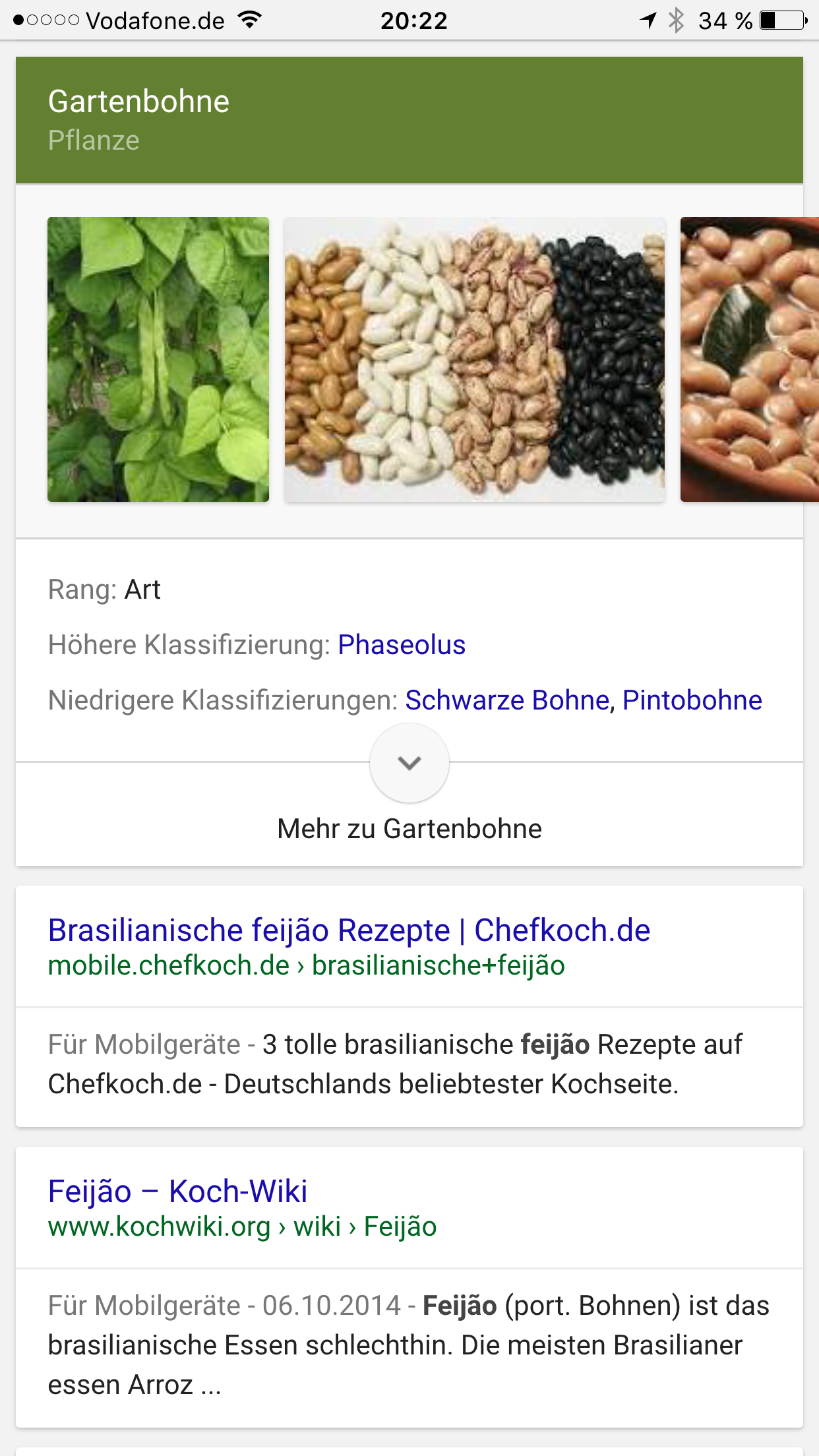View the photo of mixed colored beans
The image size is (819, 1456).
(474, 359)
